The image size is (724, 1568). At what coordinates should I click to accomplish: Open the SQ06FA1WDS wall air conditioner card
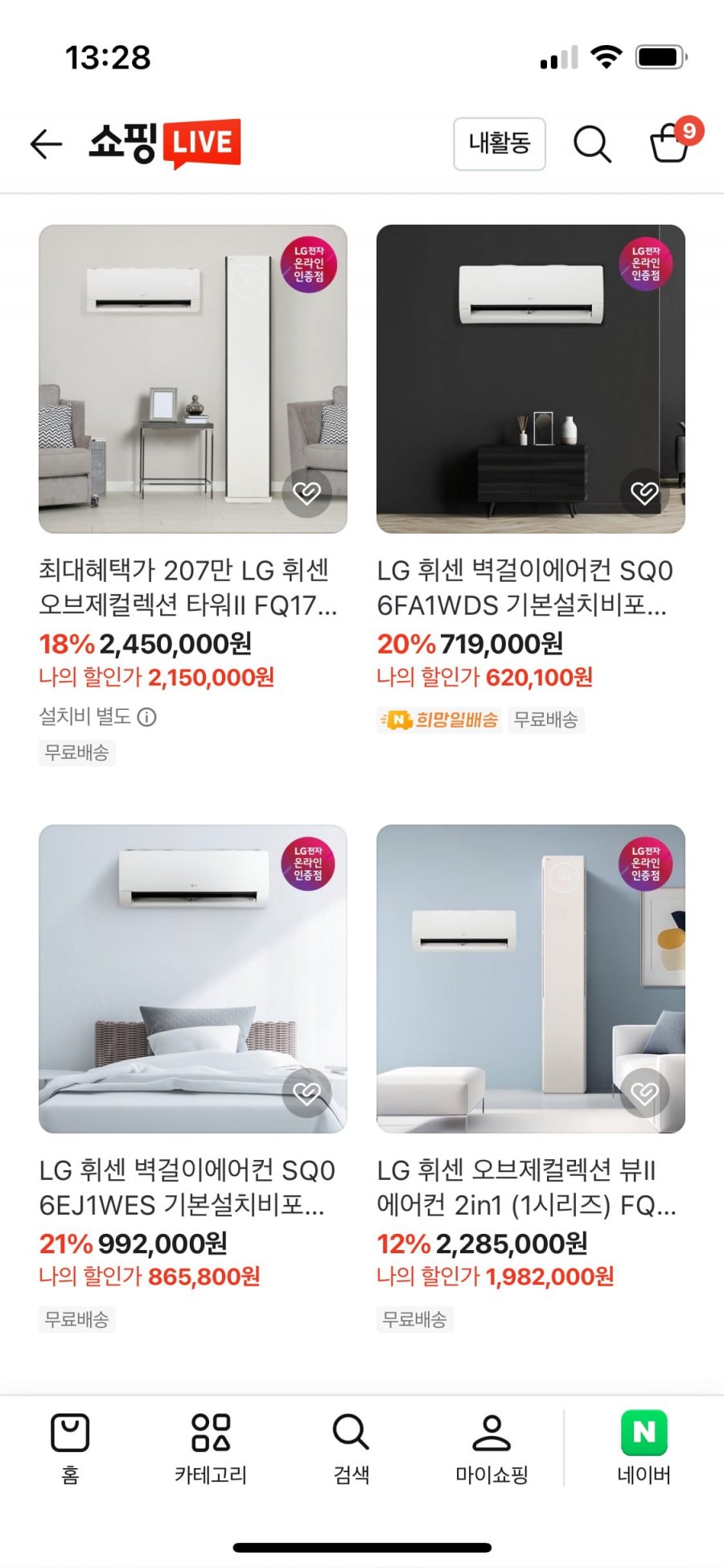click(531, 479)
